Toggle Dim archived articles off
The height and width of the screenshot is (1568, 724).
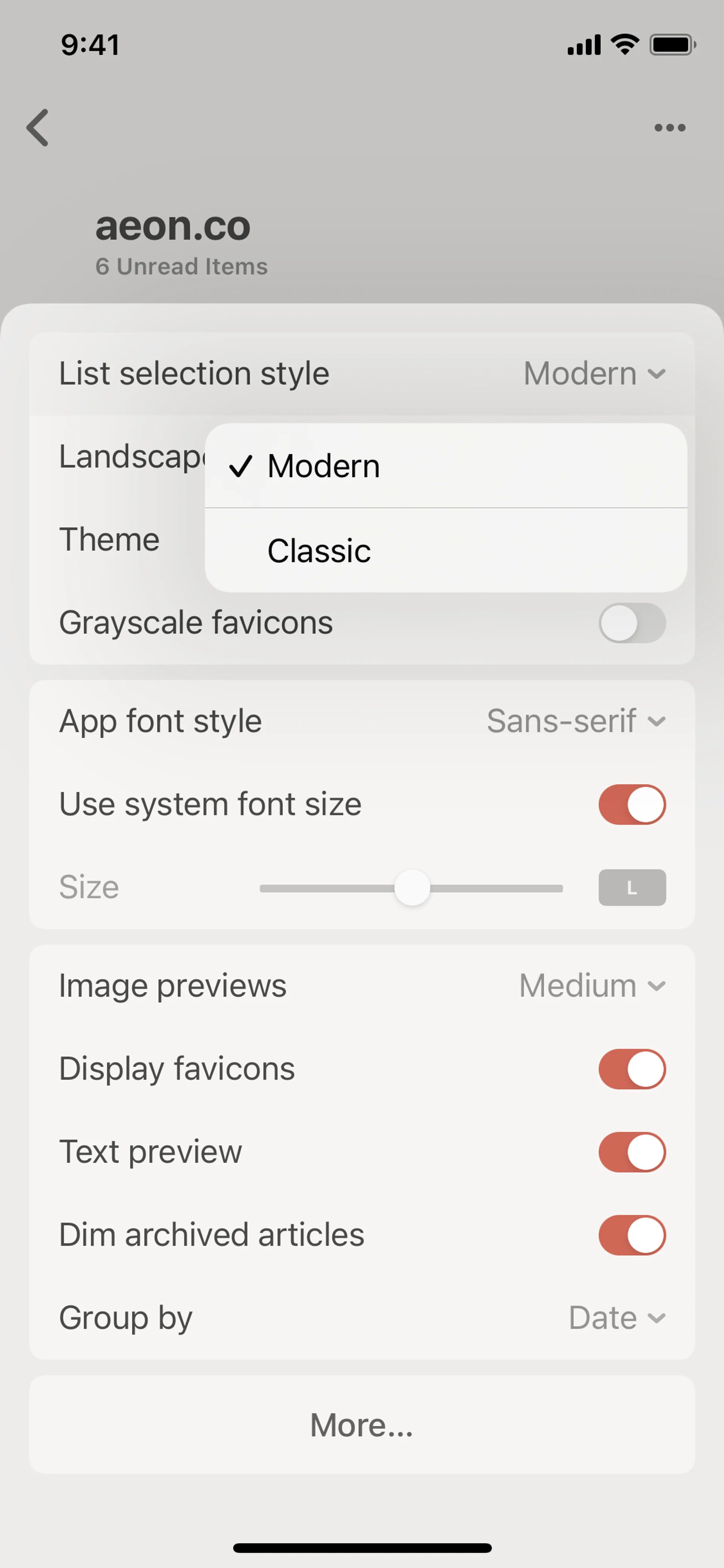pos(632,1235)
